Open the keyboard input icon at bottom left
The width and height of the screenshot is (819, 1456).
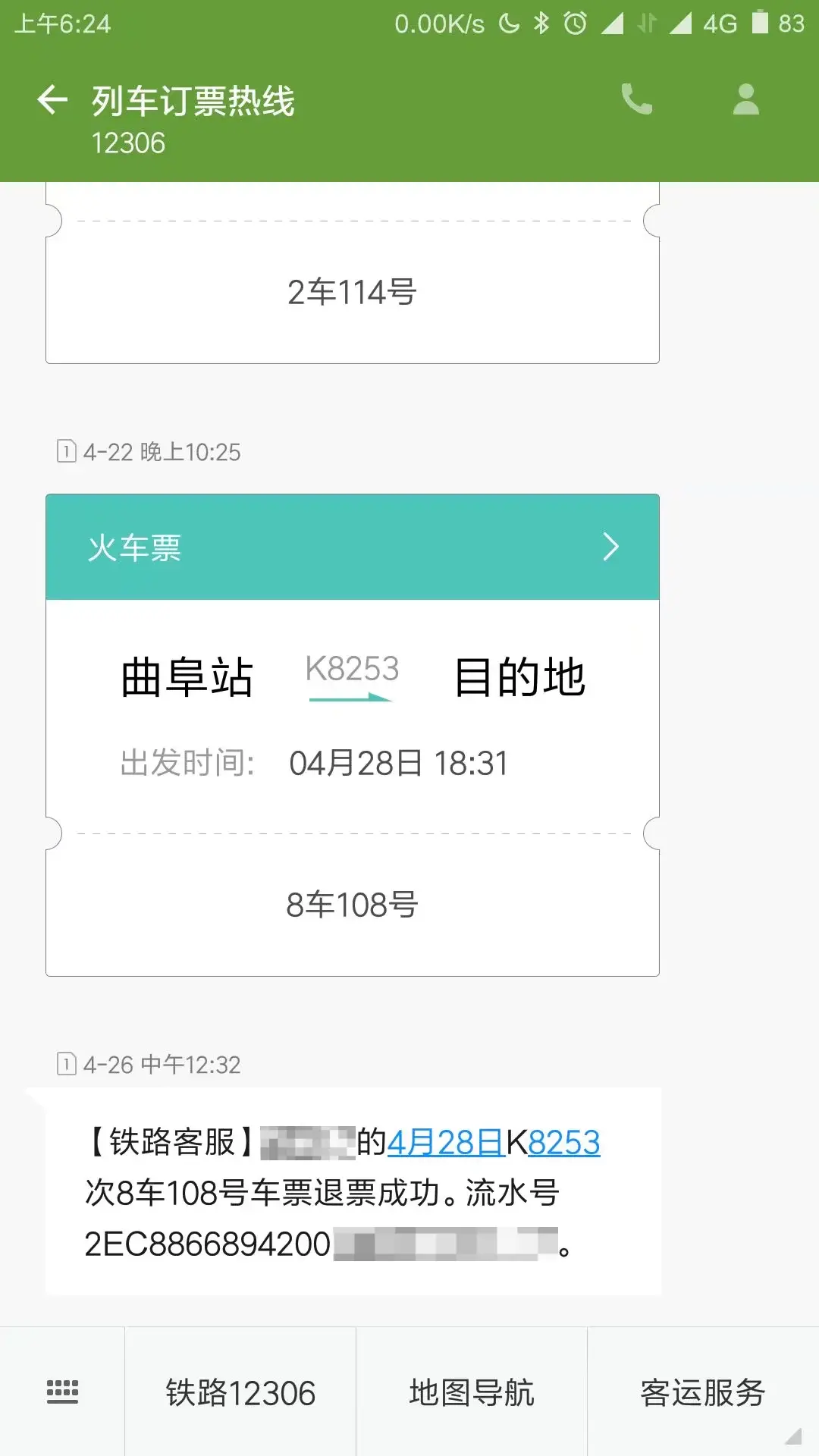pos(64,1392)
